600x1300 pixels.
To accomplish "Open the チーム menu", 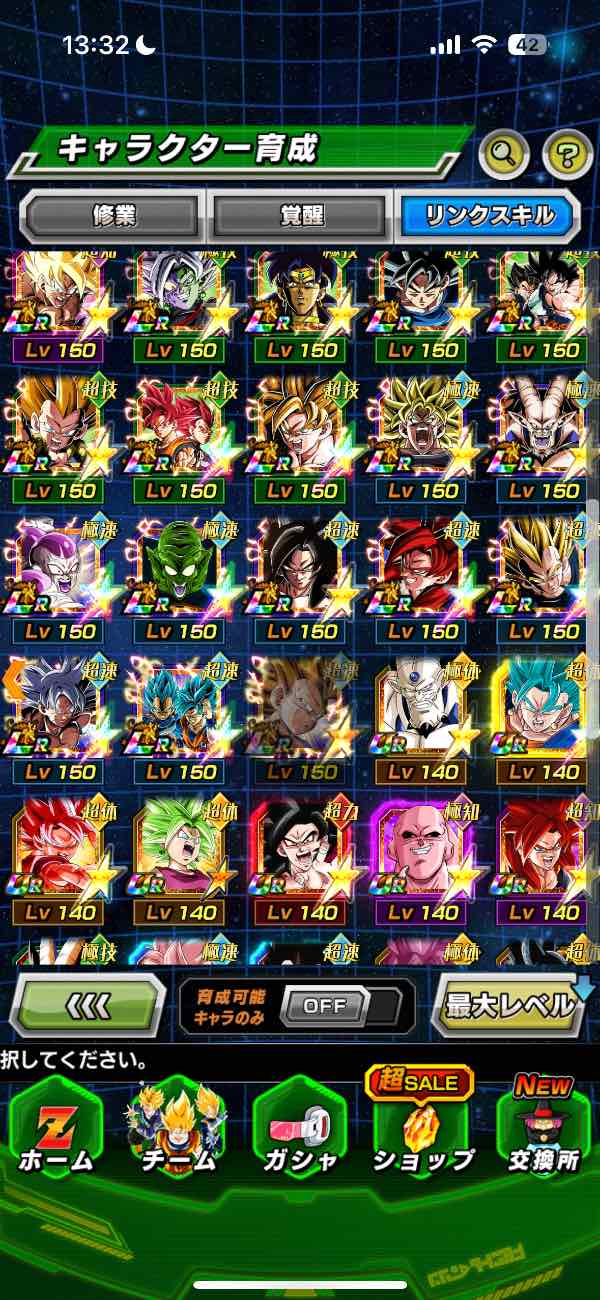I will (176, 1127).
